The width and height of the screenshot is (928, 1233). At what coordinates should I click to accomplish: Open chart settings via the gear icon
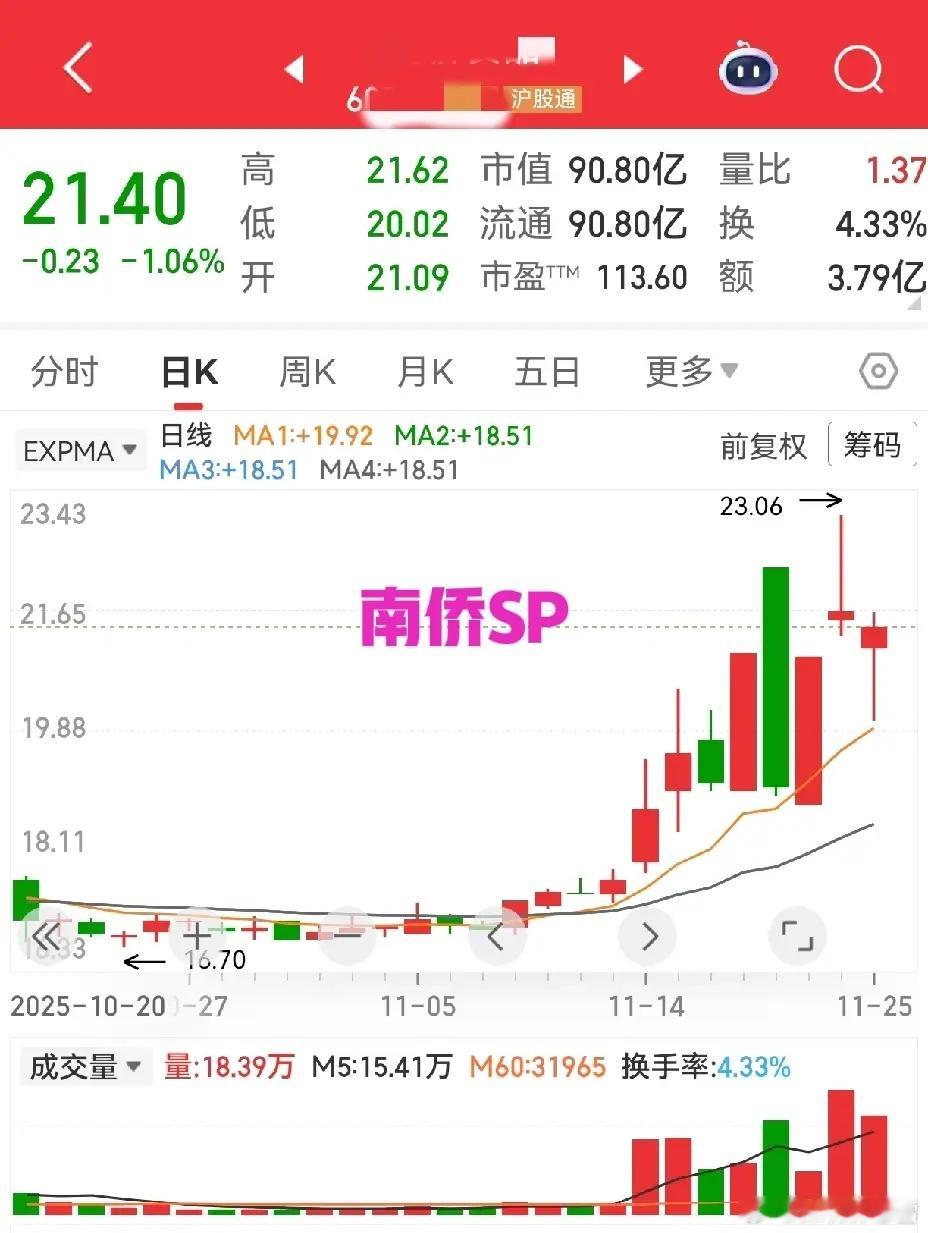[877, 371]
